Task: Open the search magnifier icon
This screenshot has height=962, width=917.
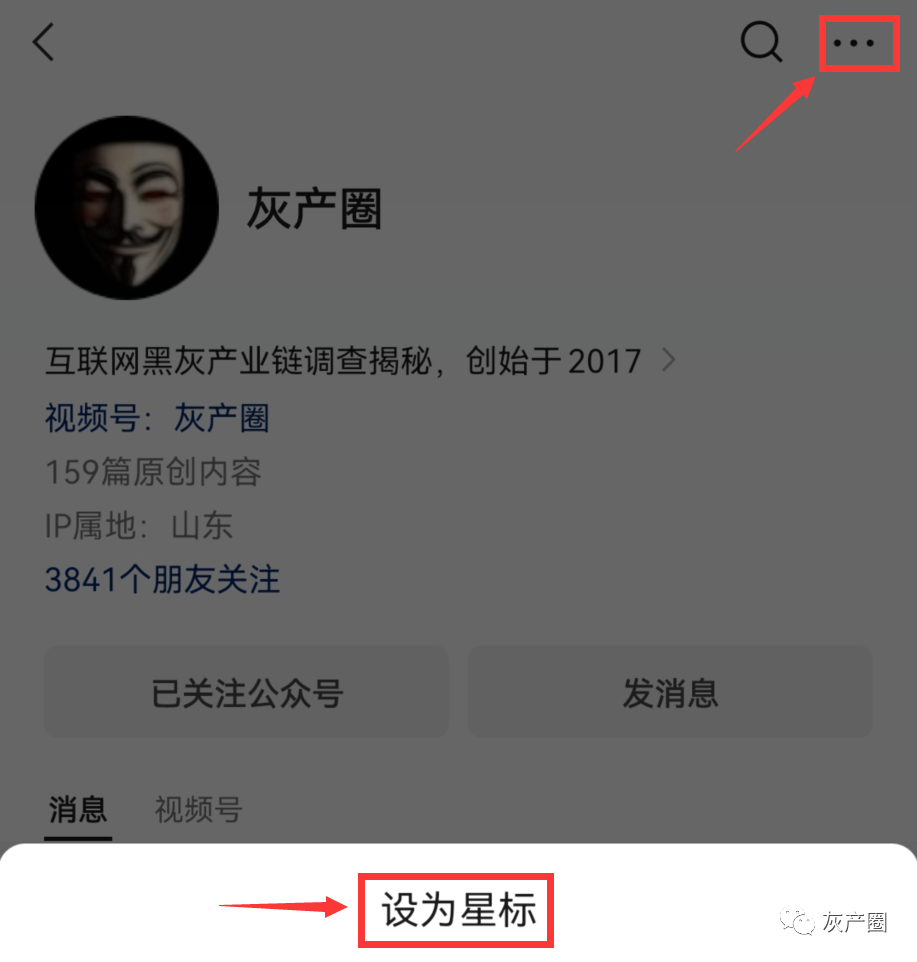Action: [761, 42]
